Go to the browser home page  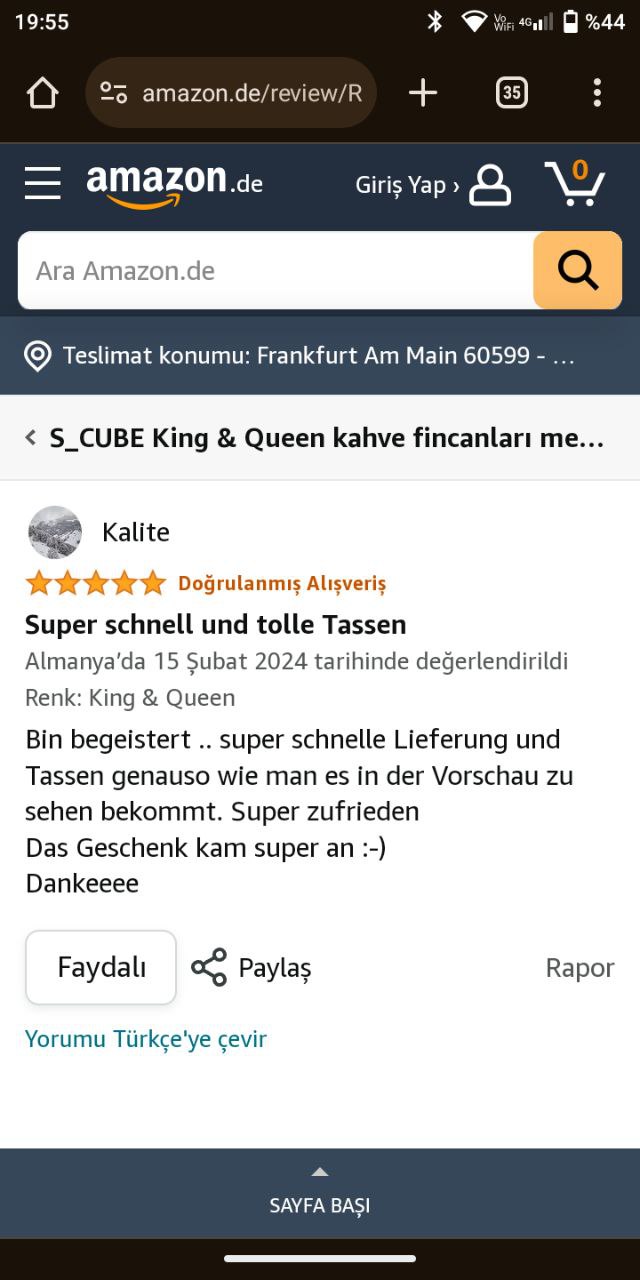pos(42,93)
